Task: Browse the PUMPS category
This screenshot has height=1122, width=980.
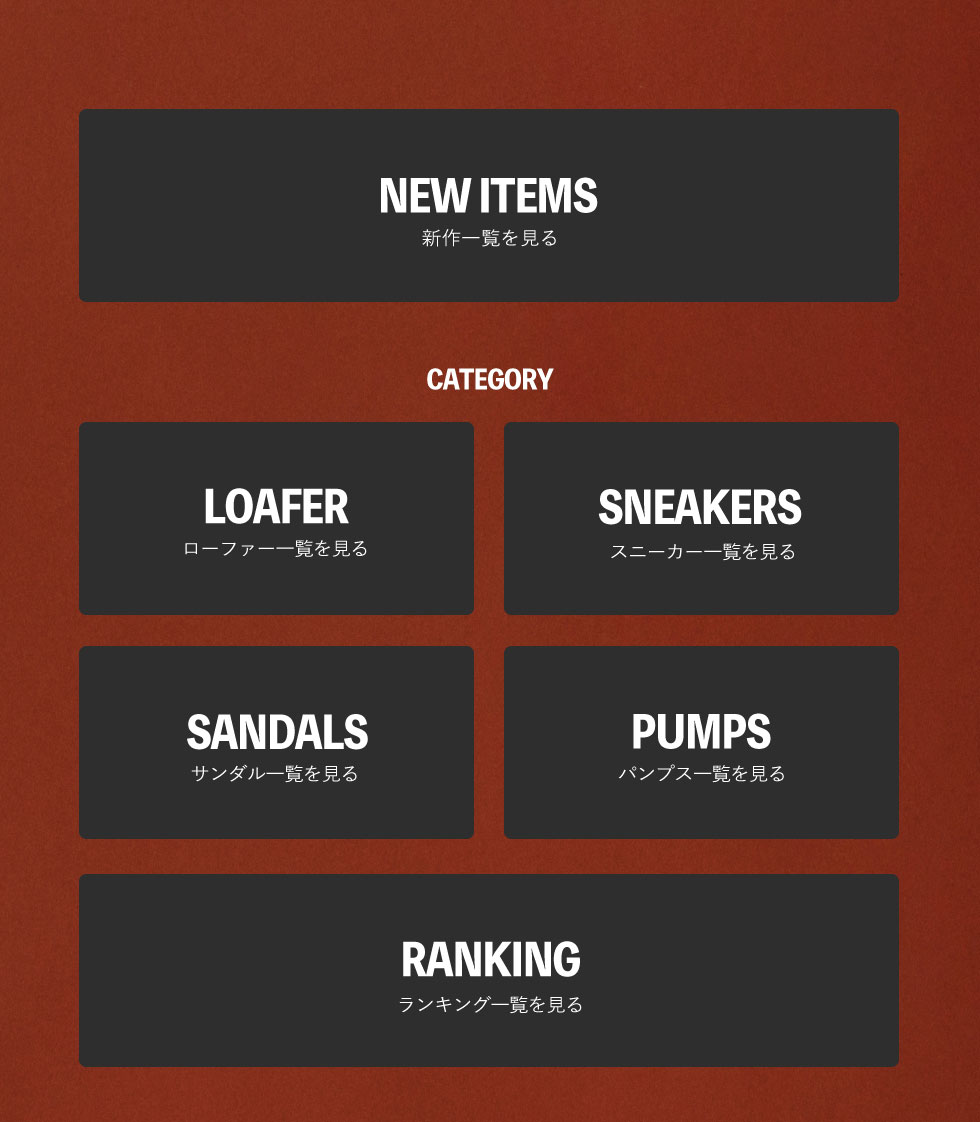Action: tap(701, 742)
